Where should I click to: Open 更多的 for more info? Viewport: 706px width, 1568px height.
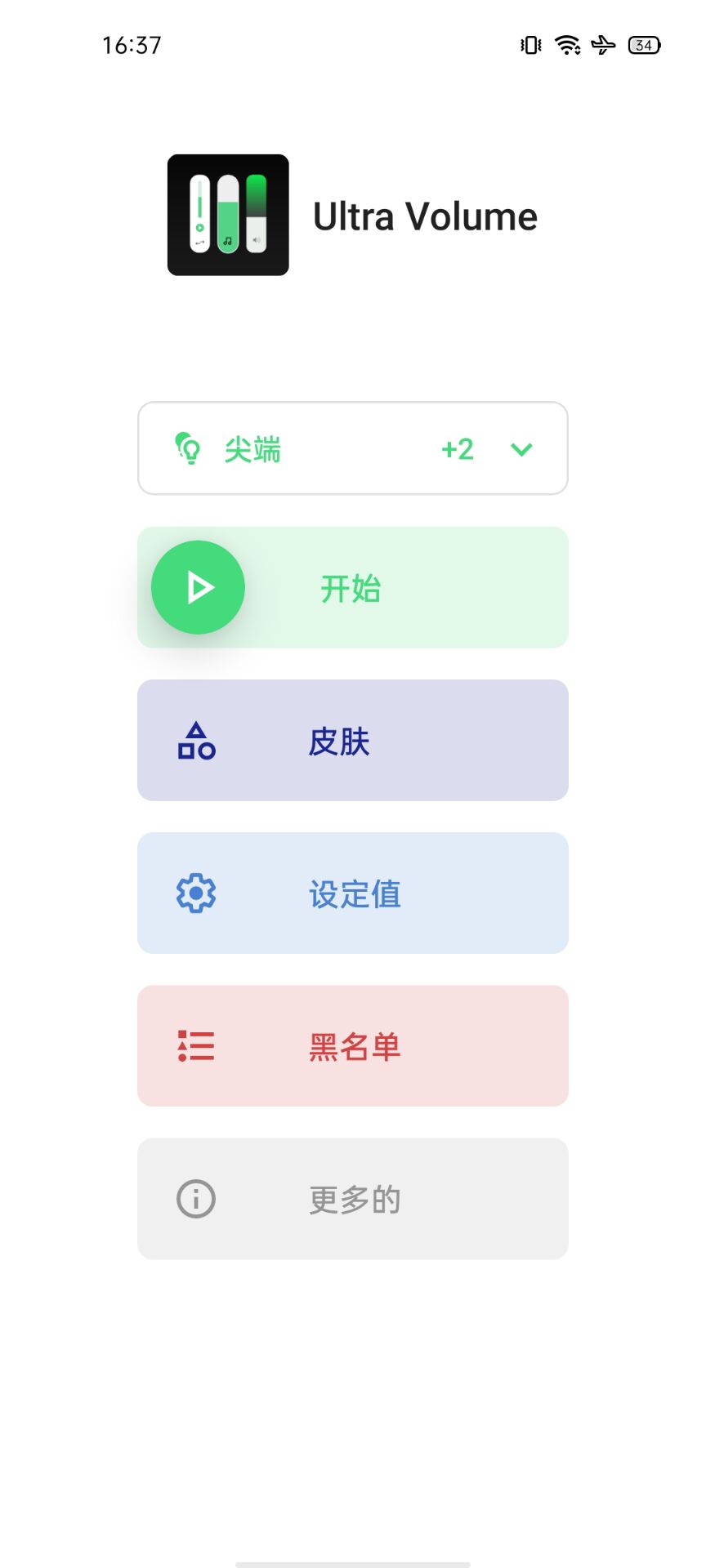353,1198
